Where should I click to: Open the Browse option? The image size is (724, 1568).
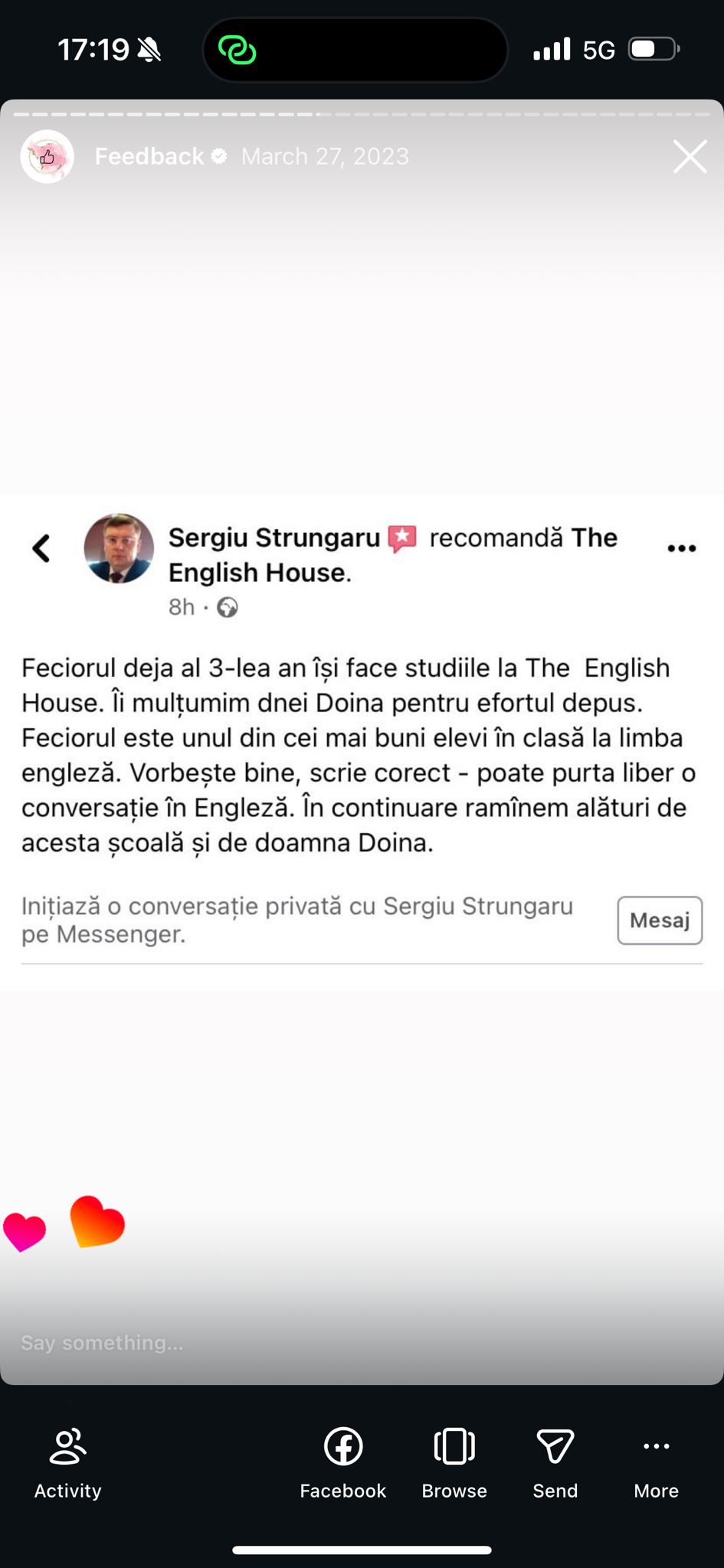[x=454, y=1463]
